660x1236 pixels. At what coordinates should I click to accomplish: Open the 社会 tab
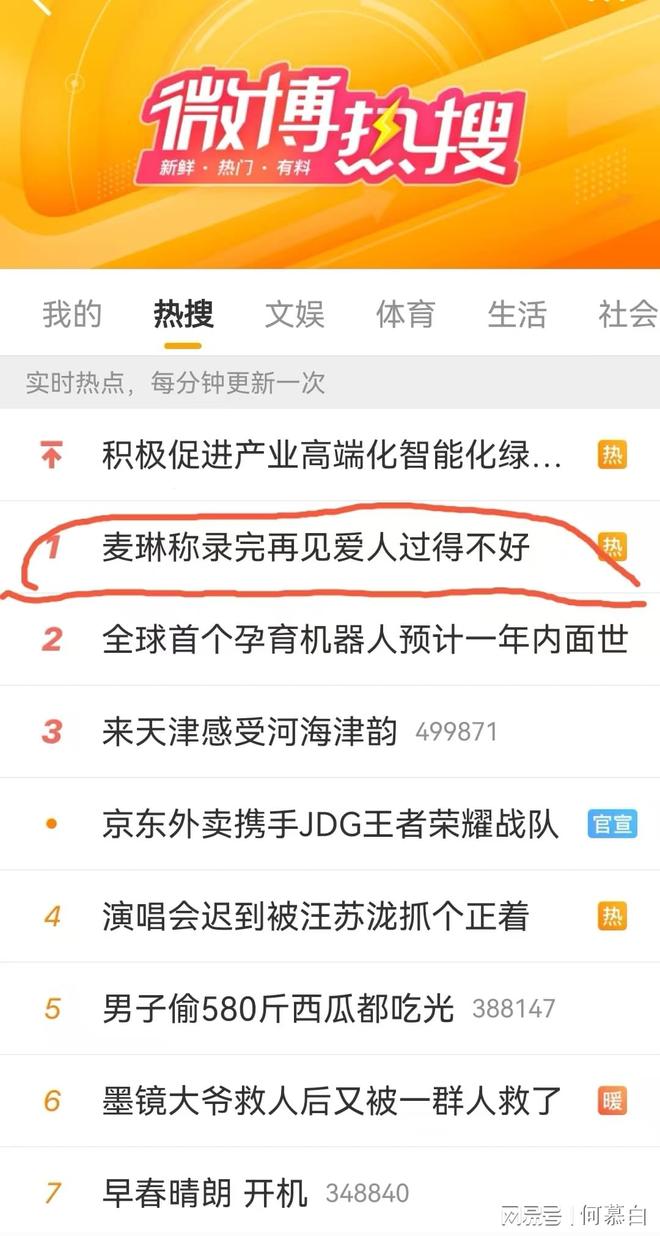pos(628,314)
